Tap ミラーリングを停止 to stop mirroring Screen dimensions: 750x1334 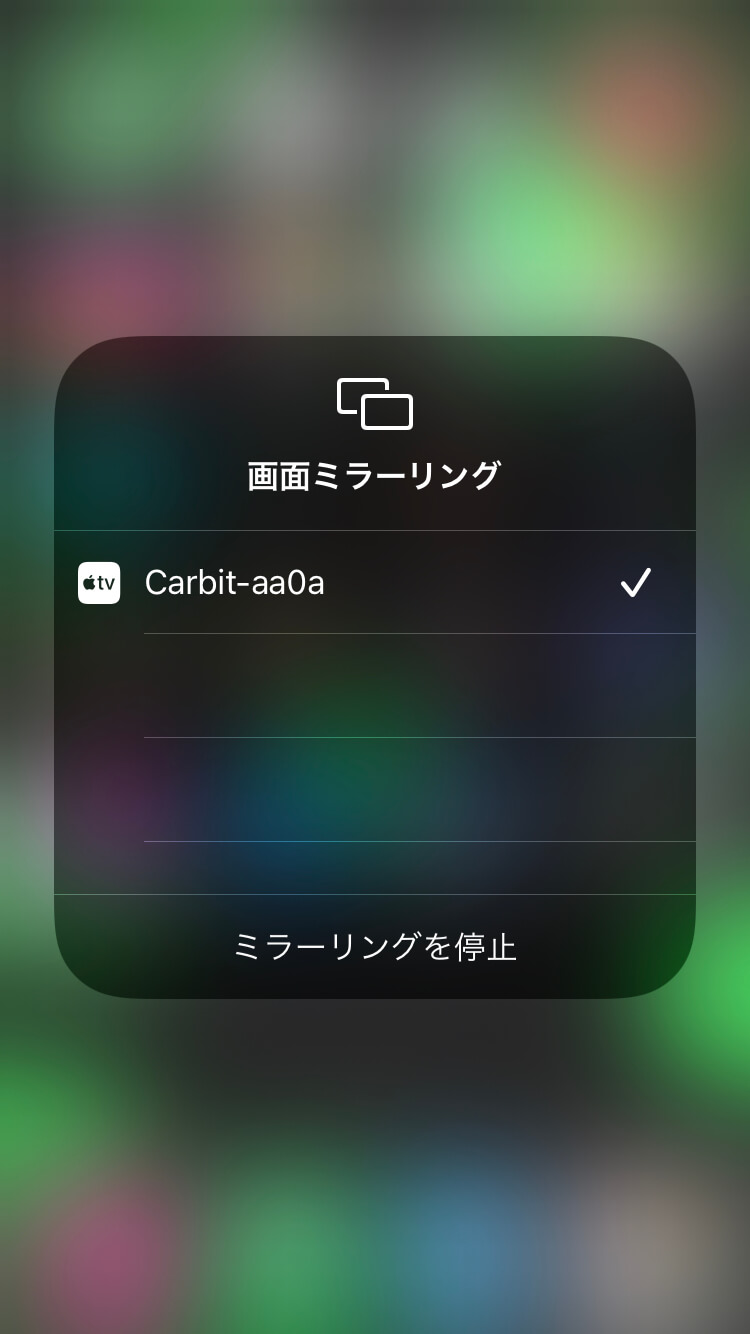pyautogui.click(x=375, y=946)
